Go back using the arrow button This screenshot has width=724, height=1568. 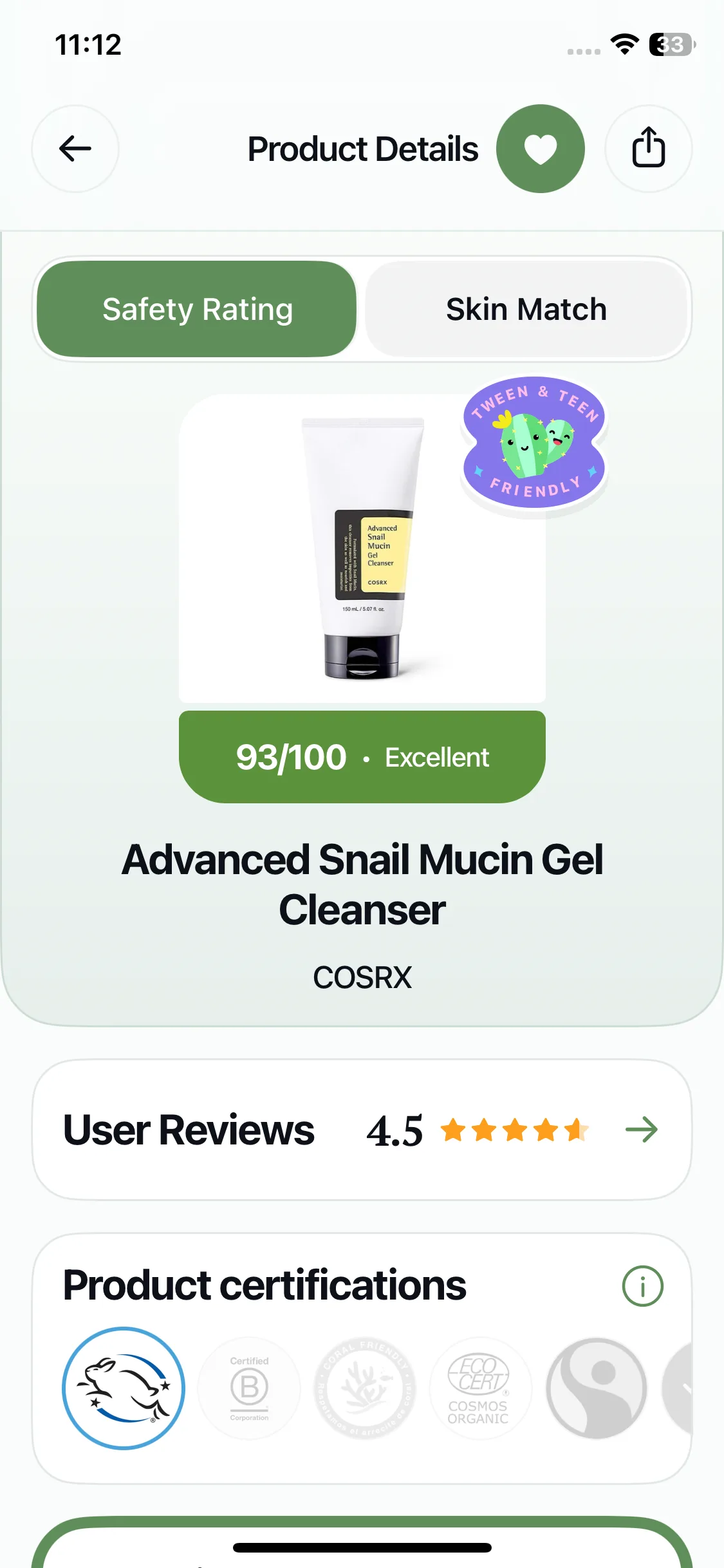(x=75, y=149)
